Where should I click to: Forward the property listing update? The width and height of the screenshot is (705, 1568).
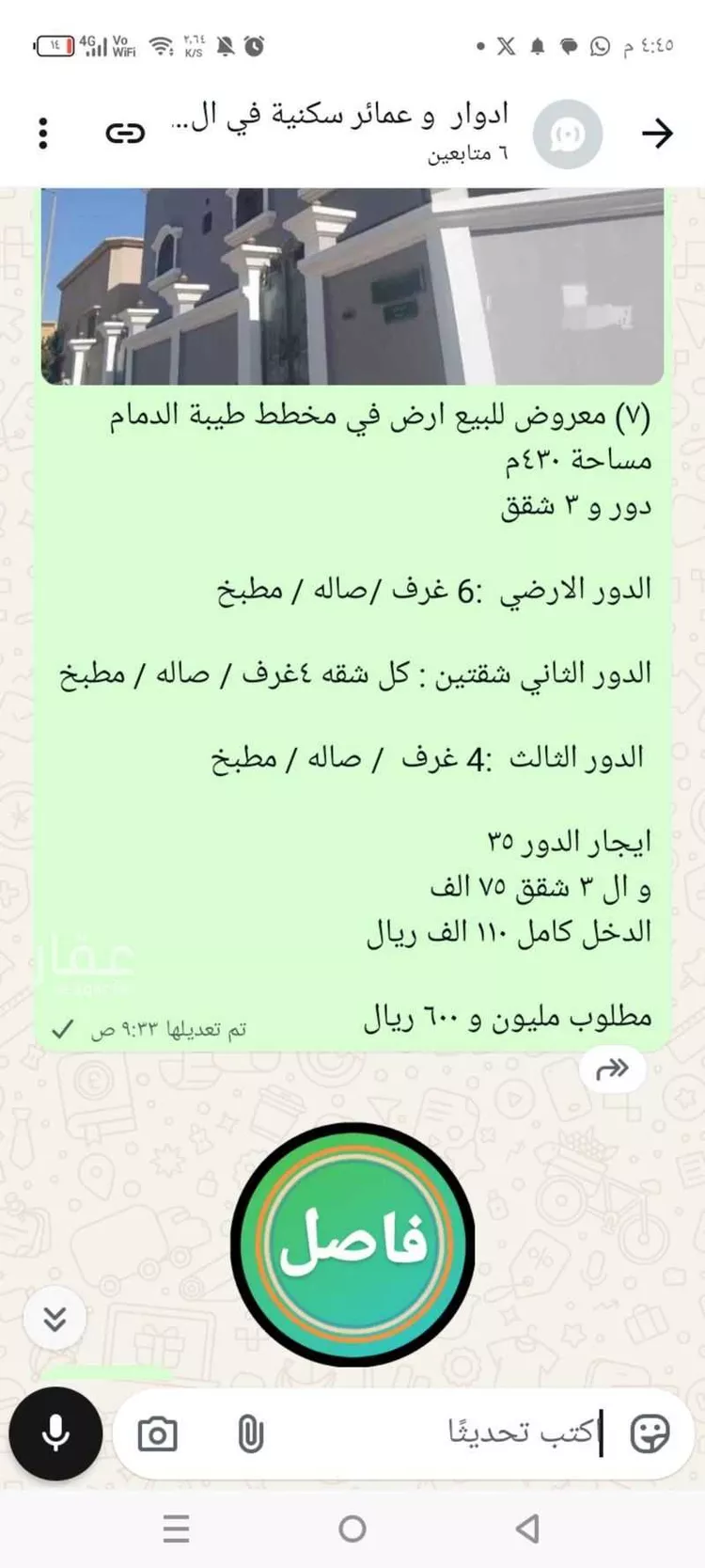[613, 1069]
